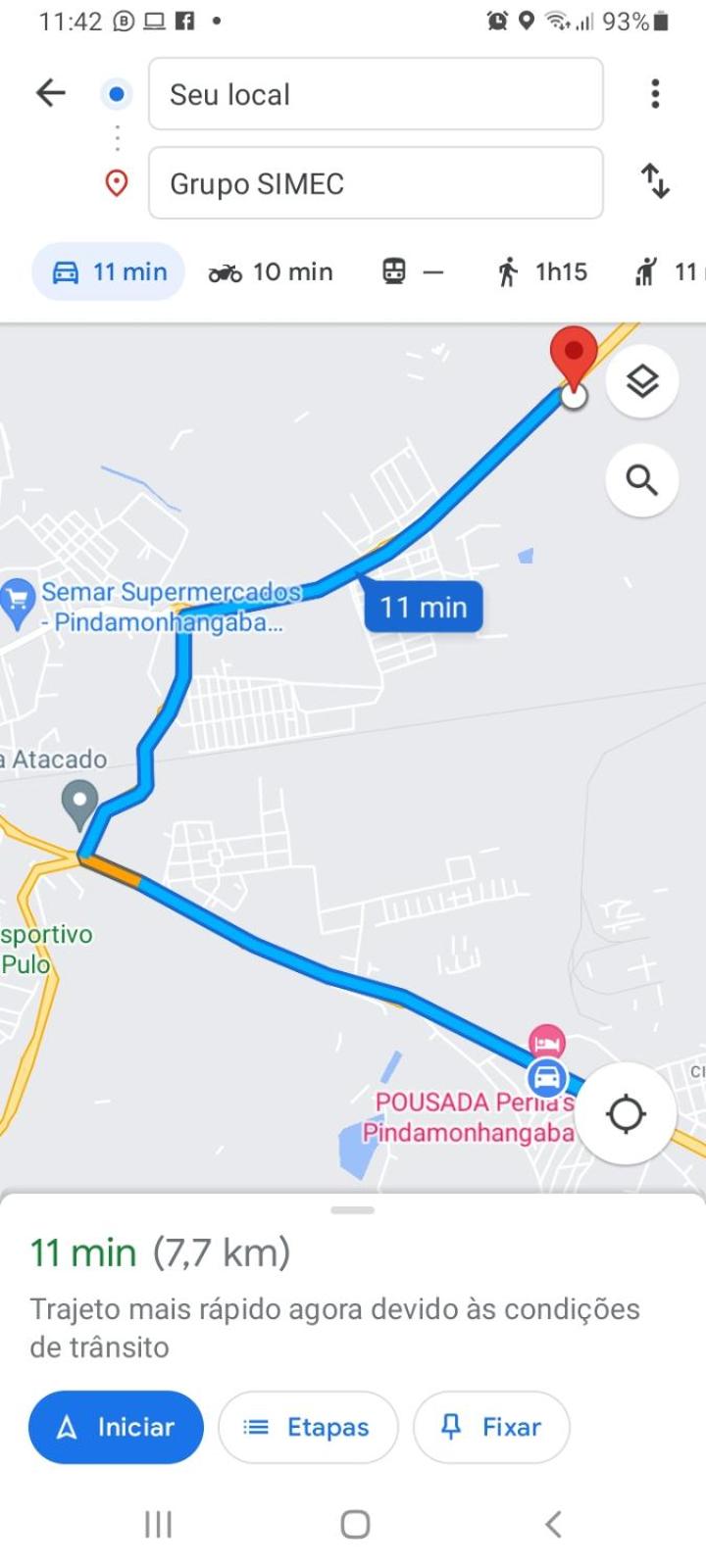
Task: Open the map layers button
Action: tap(642, 381)
